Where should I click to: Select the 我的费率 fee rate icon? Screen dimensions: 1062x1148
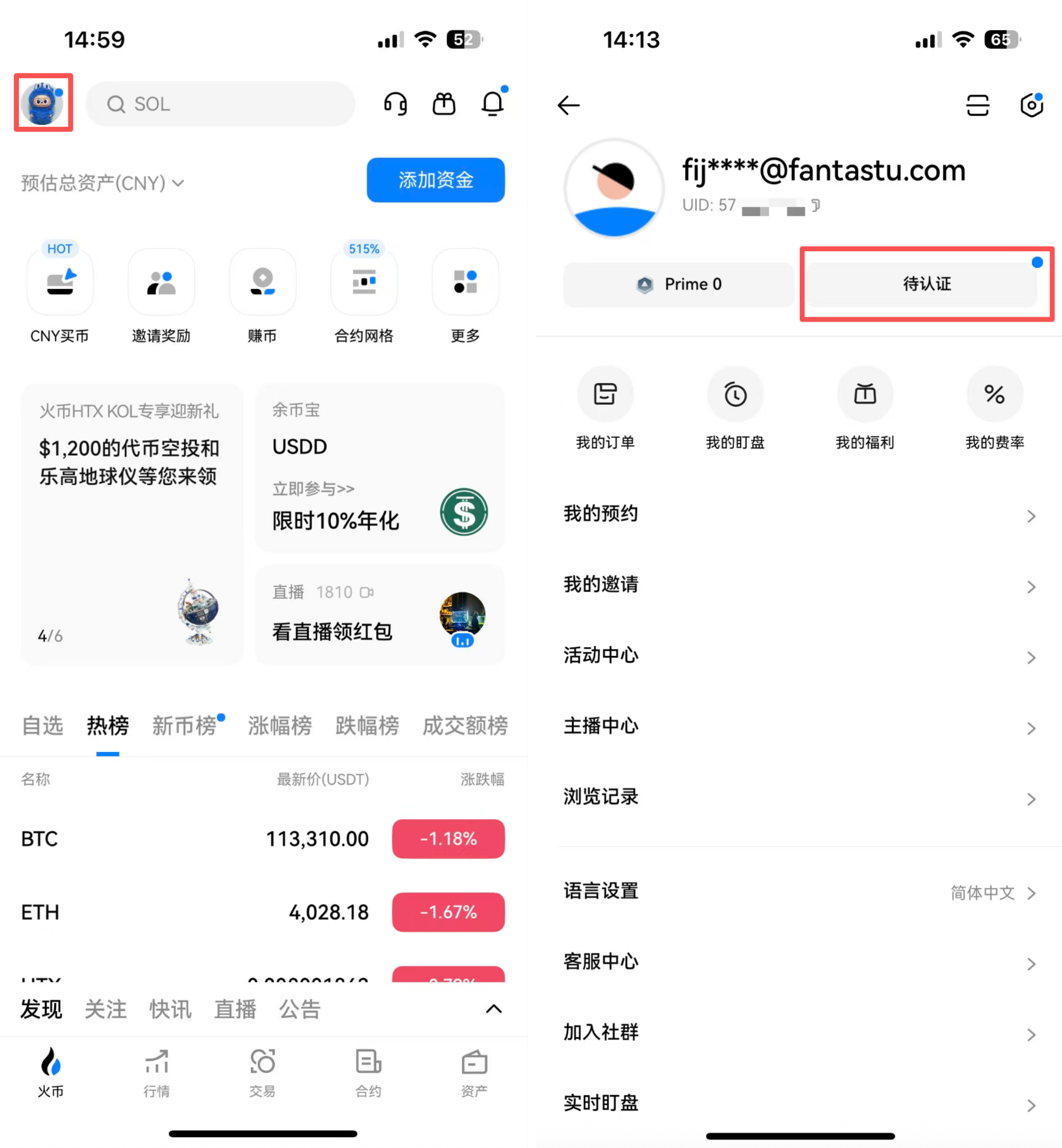pos(995,394)
